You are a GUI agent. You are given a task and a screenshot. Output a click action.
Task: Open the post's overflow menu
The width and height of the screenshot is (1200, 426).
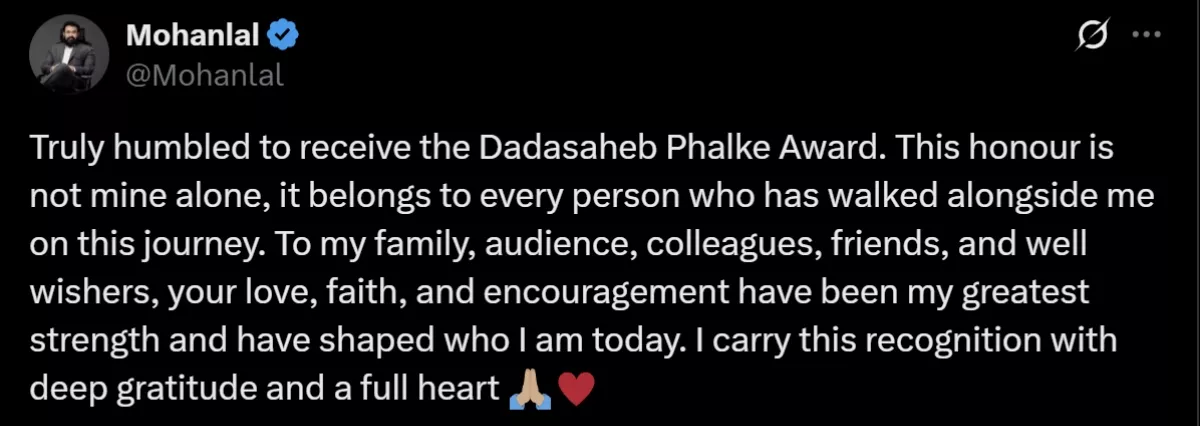click(x=1143, y=37)
